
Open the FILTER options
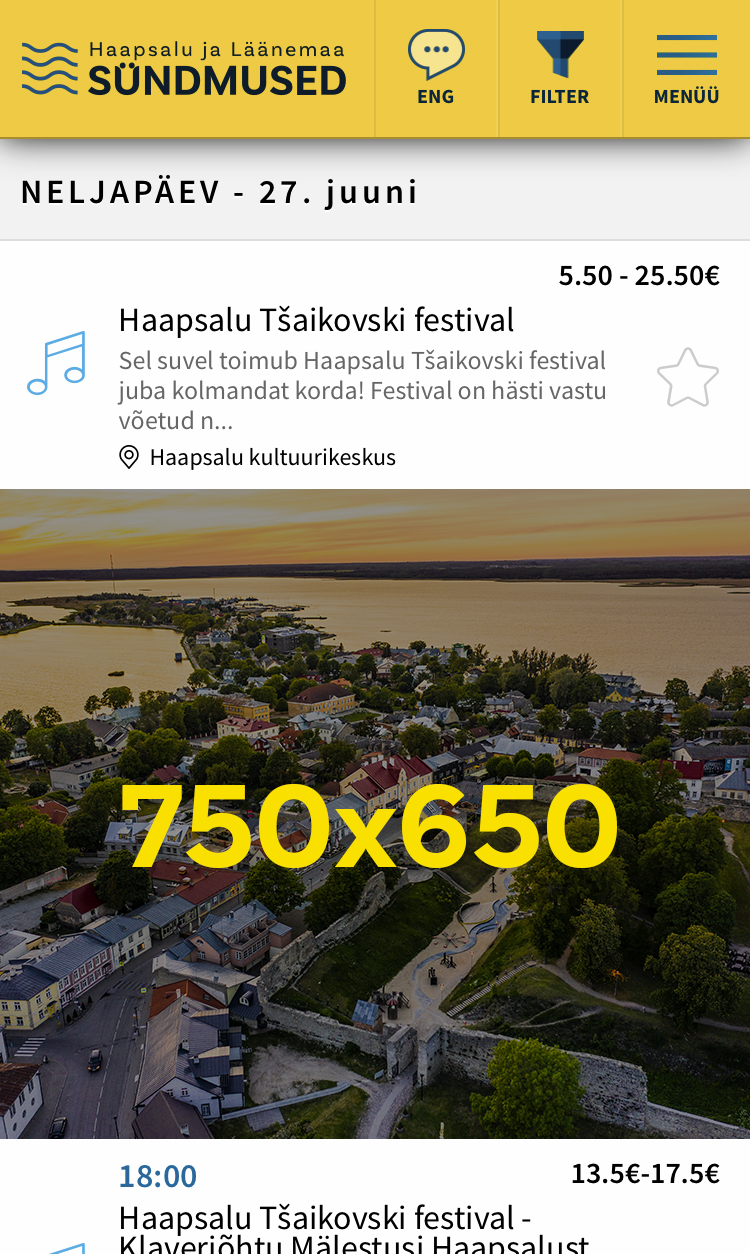point(560,68)
